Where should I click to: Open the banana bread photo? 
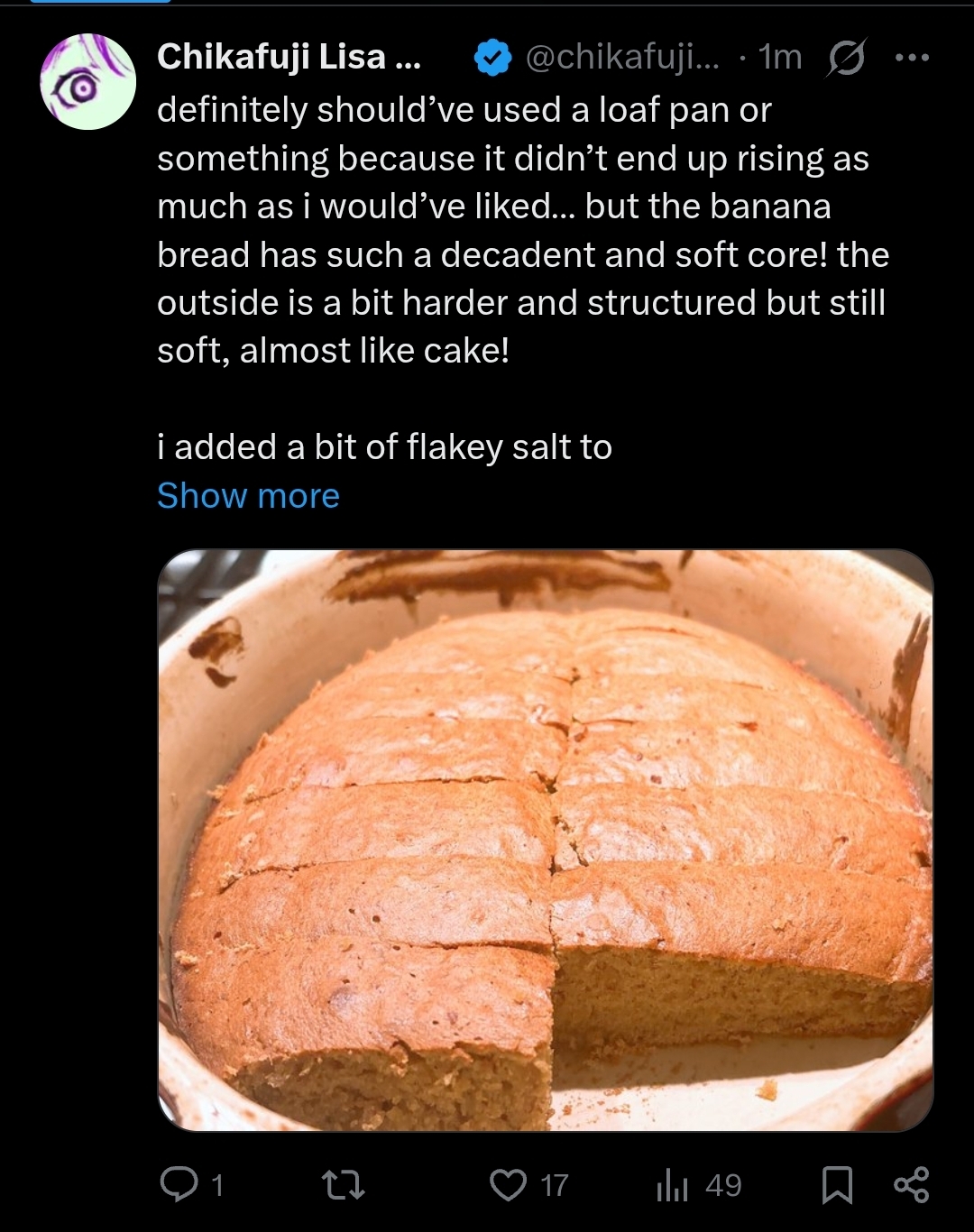tap(546, 840)
